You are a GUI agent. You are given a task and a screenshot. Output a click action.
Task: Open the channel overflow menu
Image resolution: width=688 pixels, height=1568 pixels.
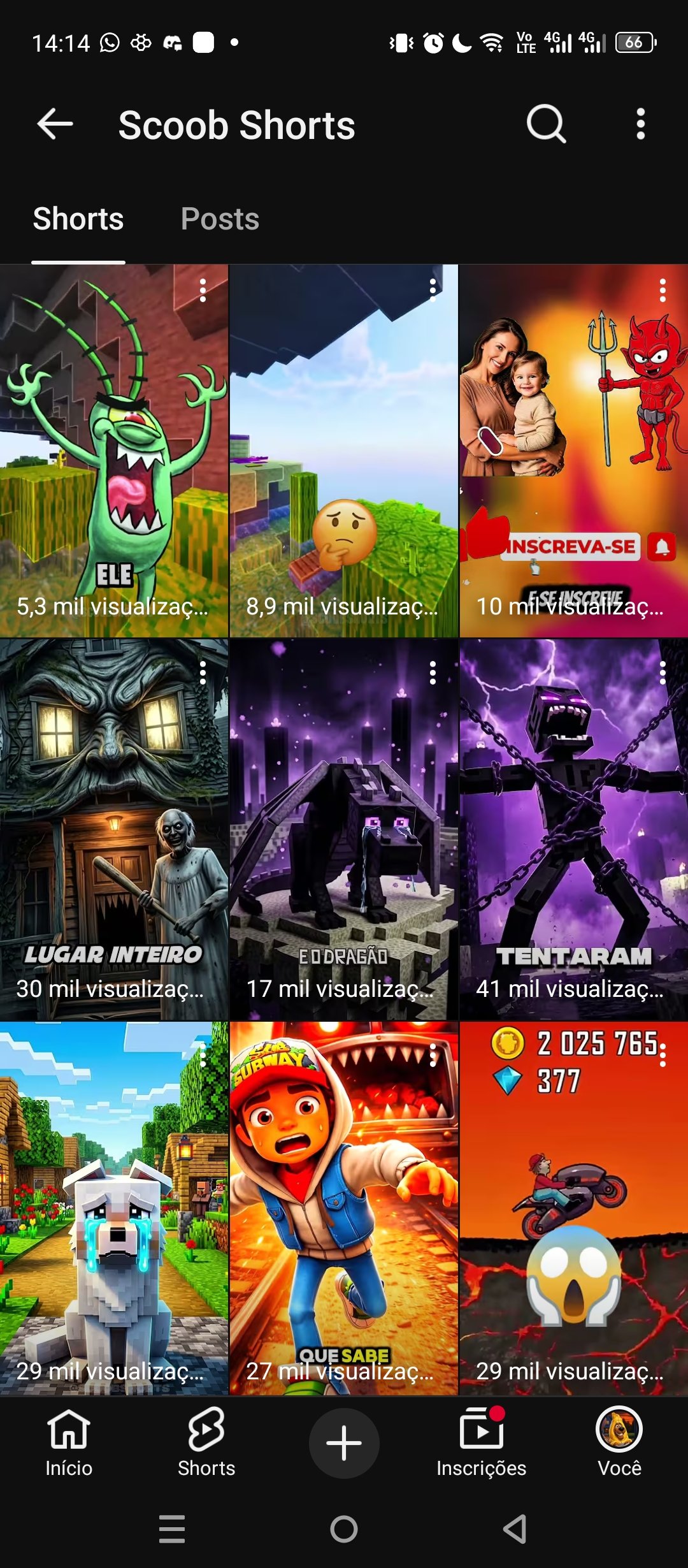[x=641, y=124]
